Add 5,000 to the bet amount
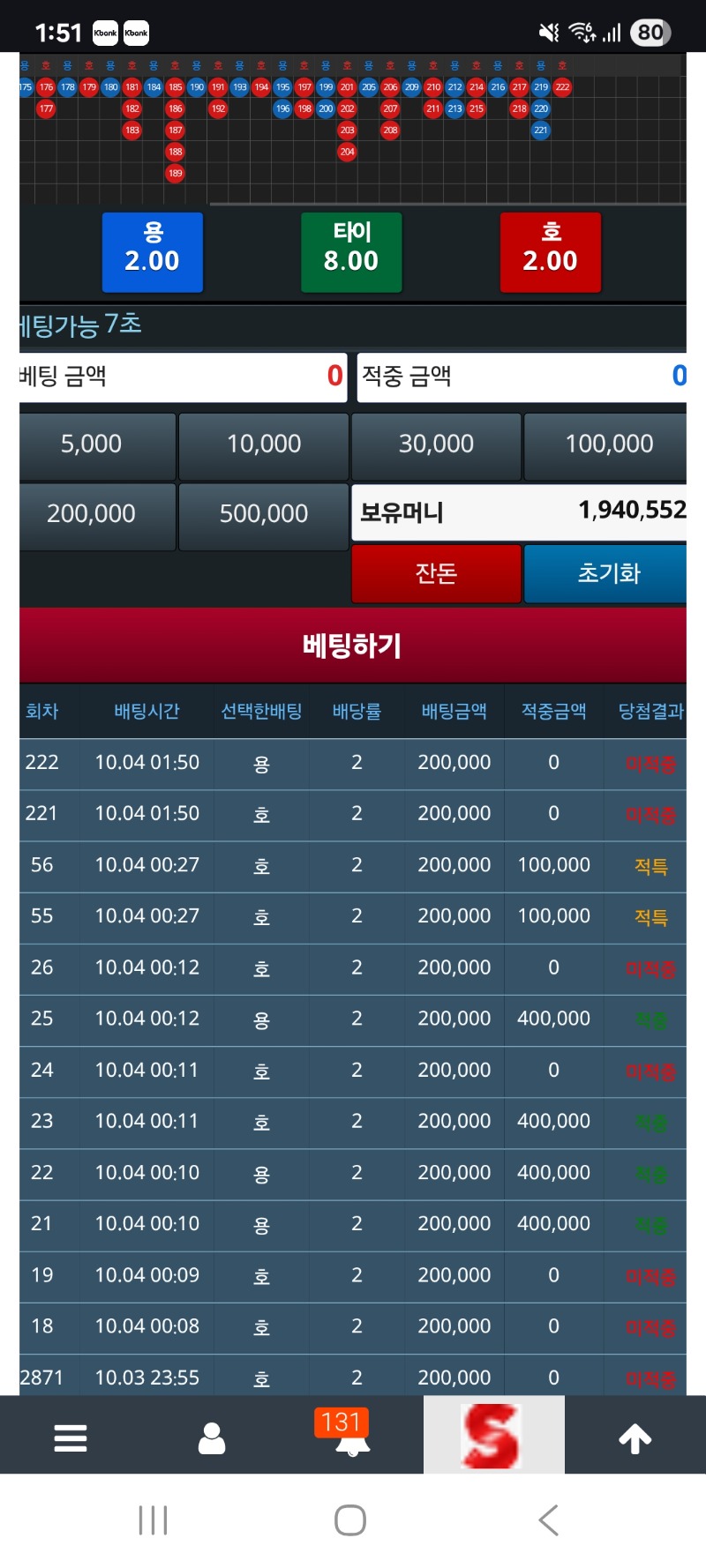This screenshot has height=1568, width=706. (92, 444)
